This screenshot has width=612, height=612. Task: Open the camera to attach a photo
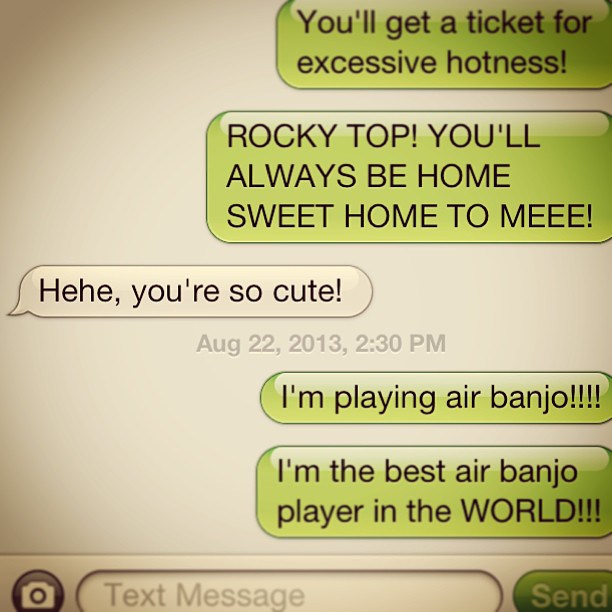36,593
